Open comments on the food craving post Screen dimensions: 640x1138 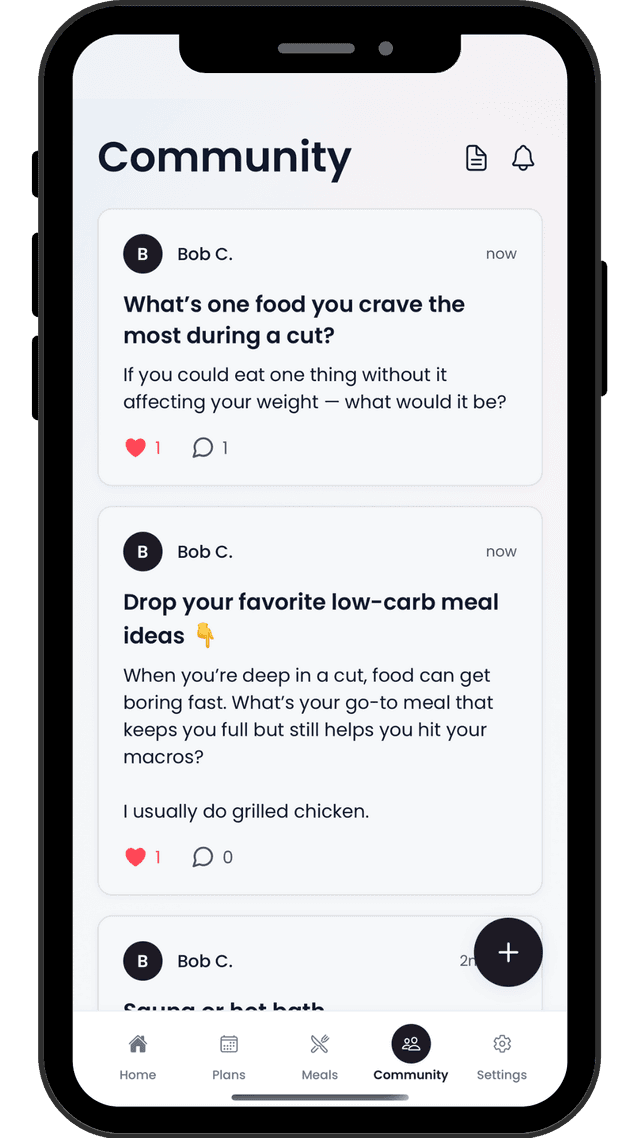(x=203, y=448)
